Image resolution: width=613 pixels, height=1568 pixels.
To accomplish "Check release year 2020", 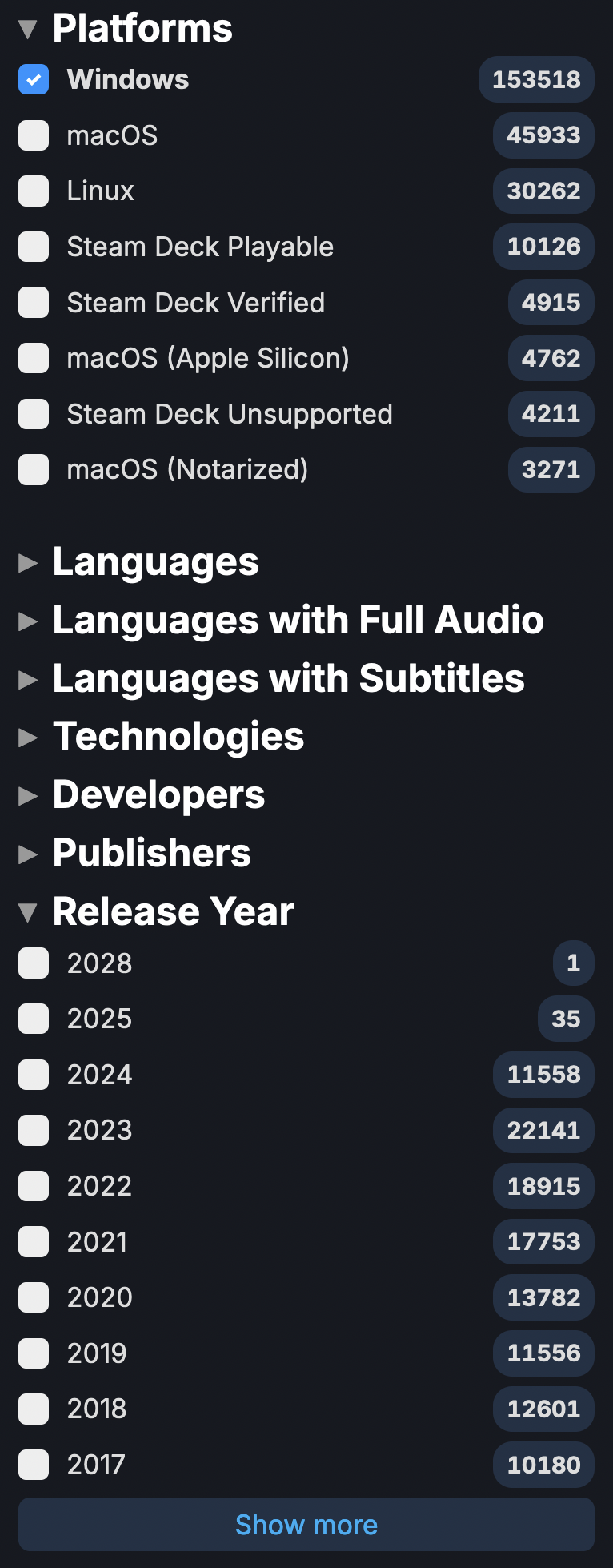I will tap(34, 1297).
